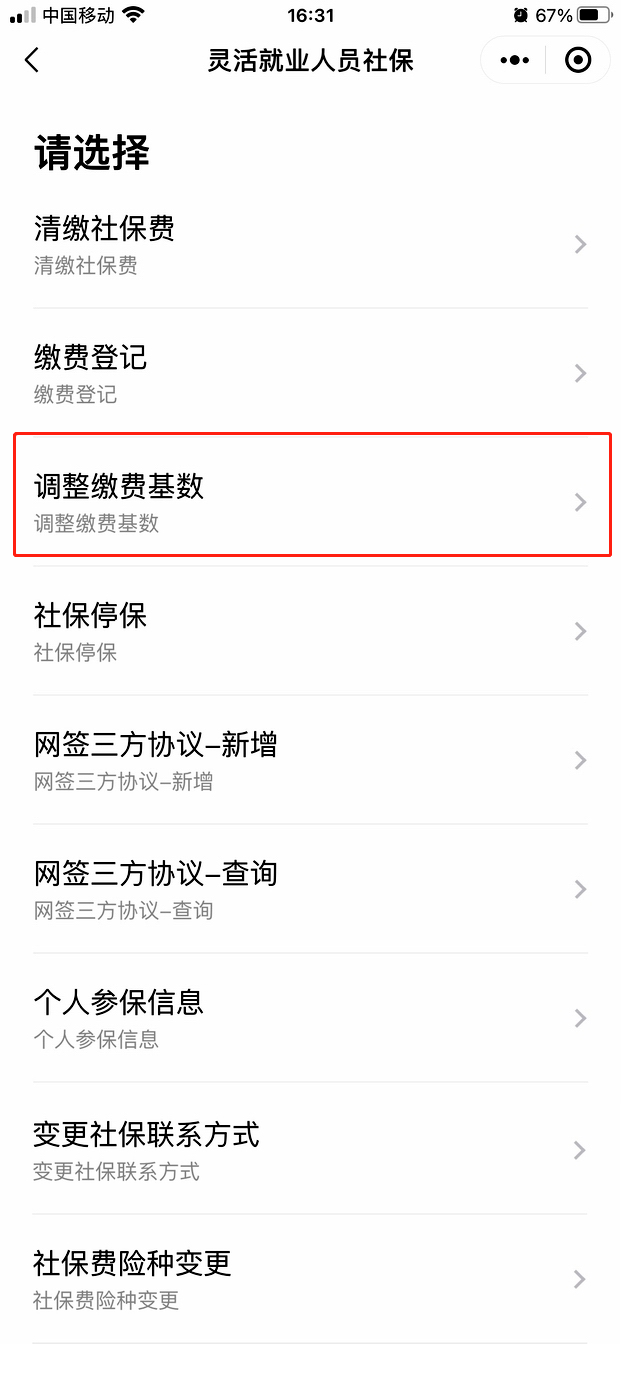Image resolution: width=627 pixels, height=1392 pixels.
Task: Select 社保费险种变更
Action: tap(310, 1279)
